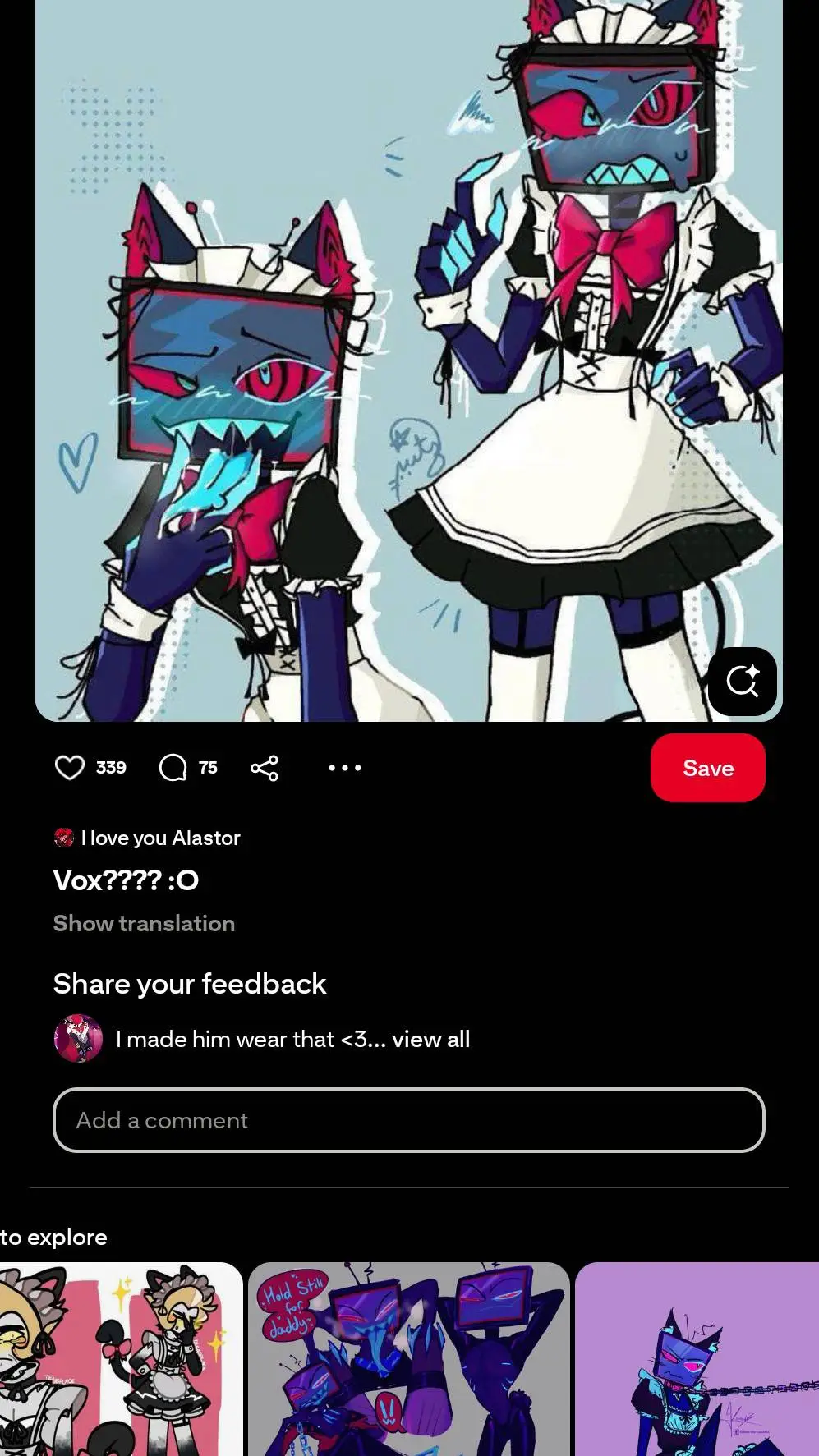Screen dimensions: 819x1456
Task: Show translation of the title
Action: (144, 923)
